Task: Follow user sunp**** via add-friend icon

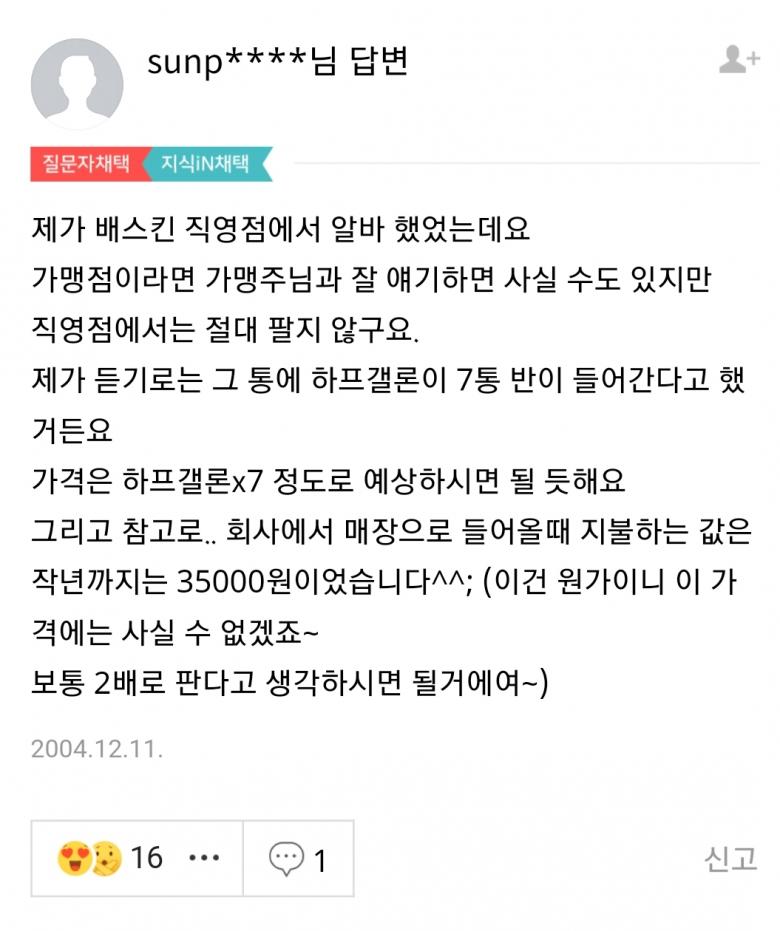Action: 739,59
